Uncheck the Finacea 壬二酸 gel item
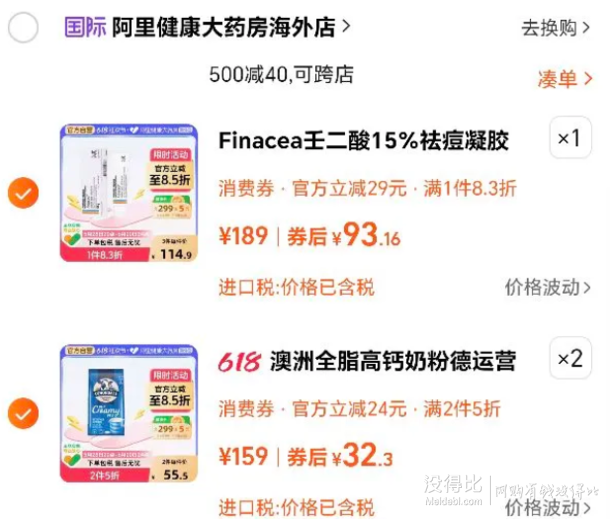The height and width of the screenshot is (525, 610). pyautogui.click(x=23, y=192)
